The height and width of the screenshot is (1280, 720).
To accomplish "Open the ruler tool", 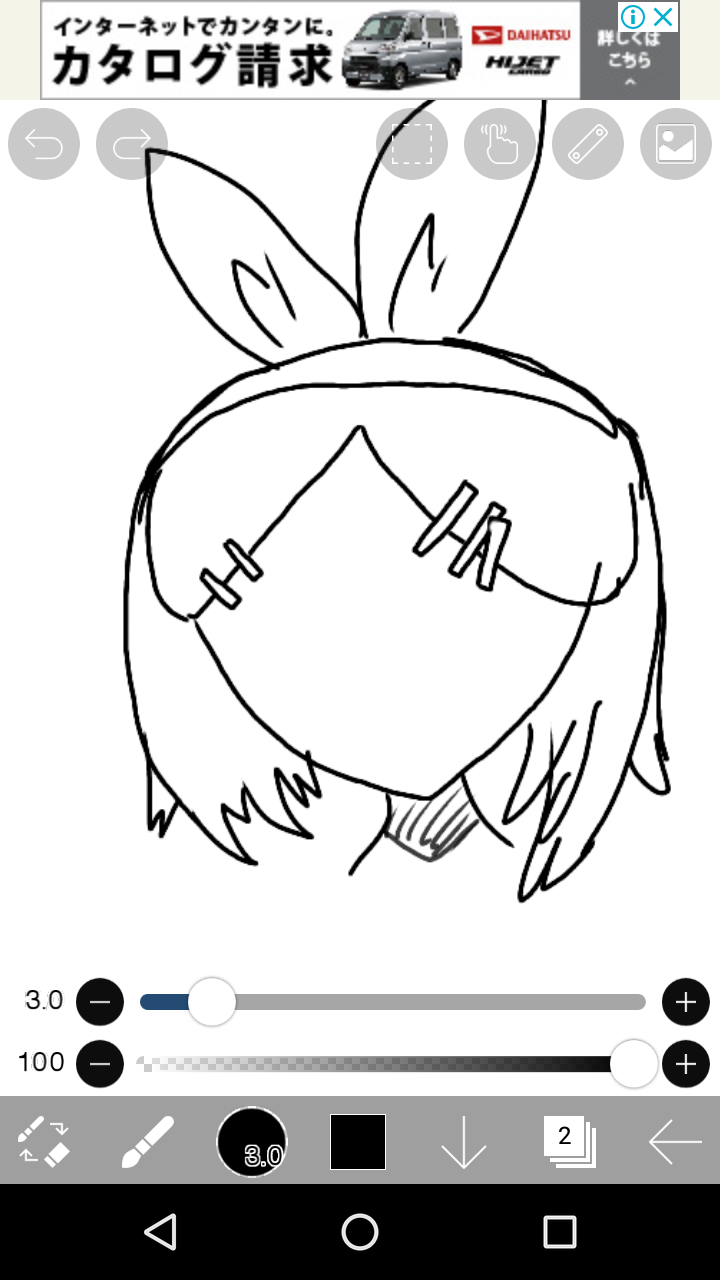I will point(588,144).
